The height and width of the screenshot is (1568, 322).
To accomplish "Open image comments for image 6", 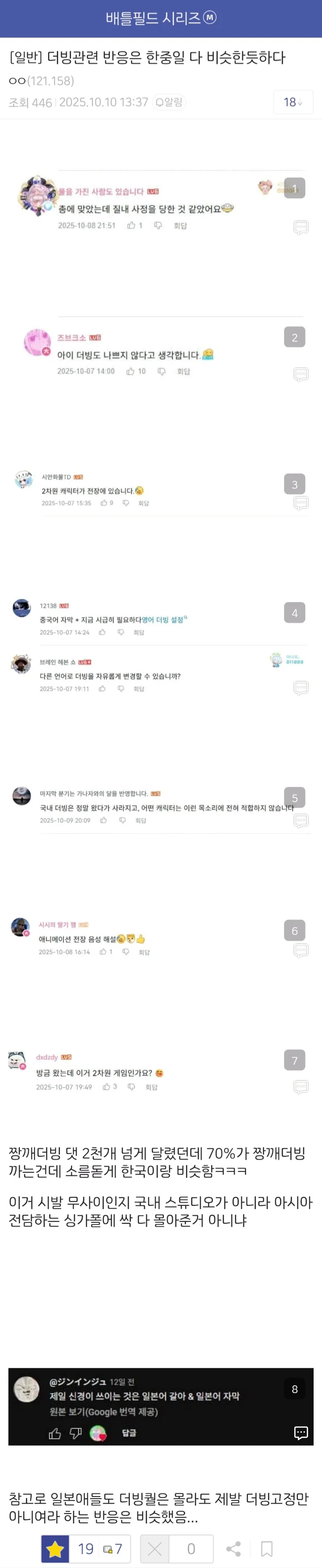I will tap(301, 950).
